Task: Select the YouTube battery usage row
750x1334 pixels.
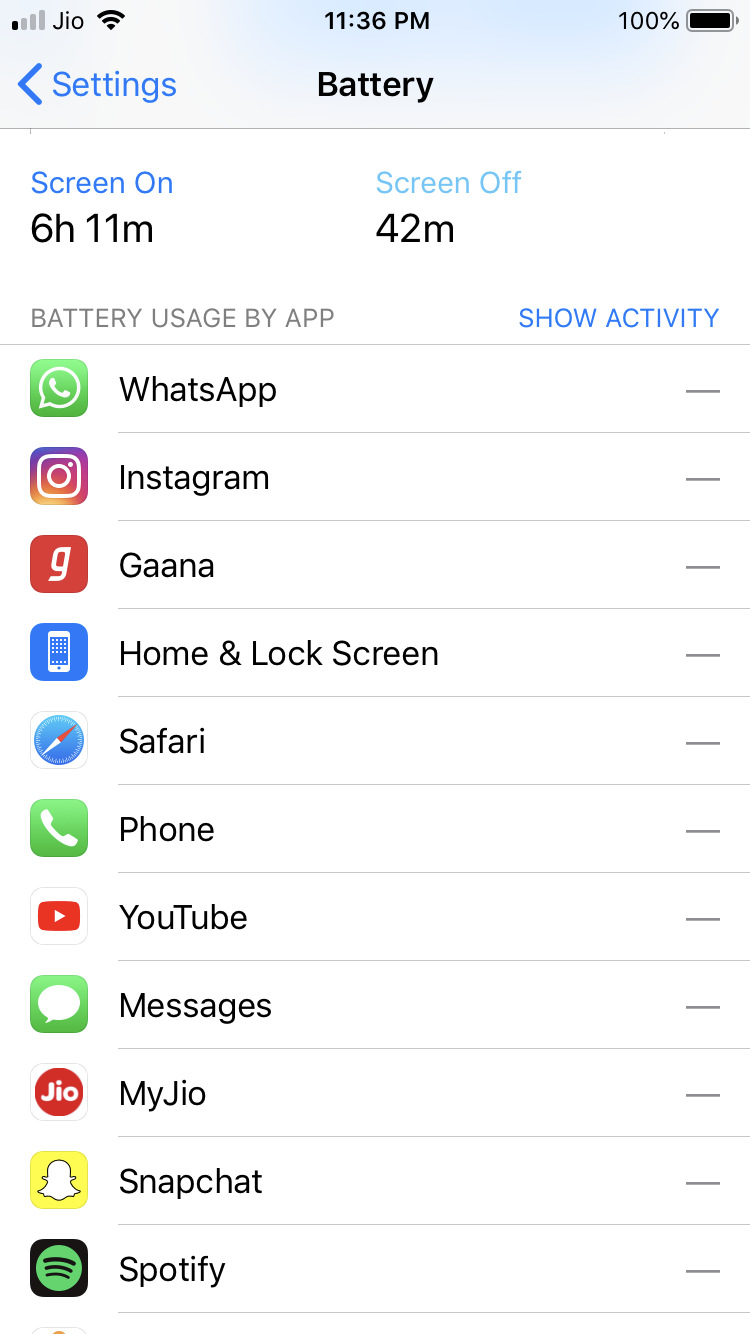Action: point(375,918)
